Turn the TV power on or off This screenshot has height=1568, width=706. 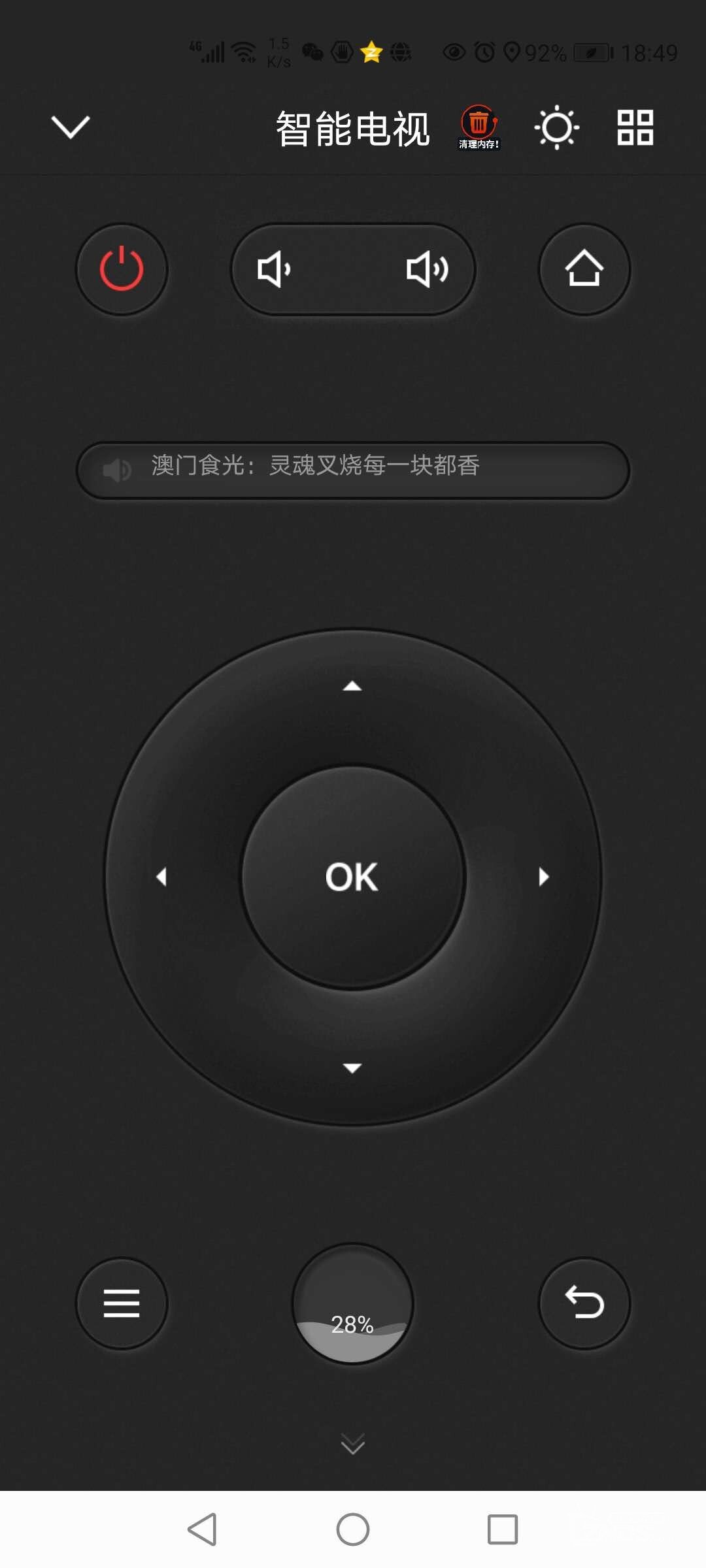click(x=122, y=269)
